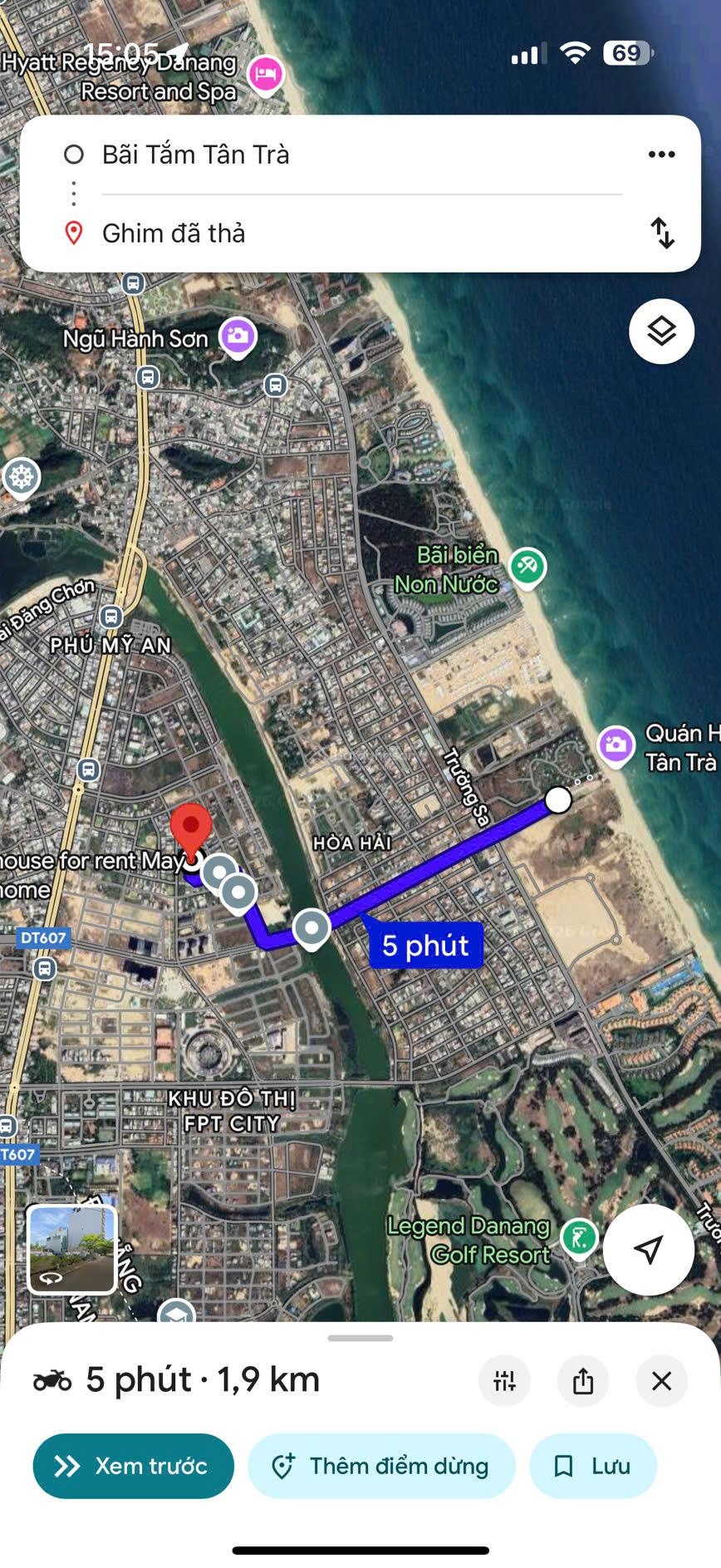Save route with Lưu button
Image resolution: width=721 pixels, height=1568 pixels.
(592, 1466)
